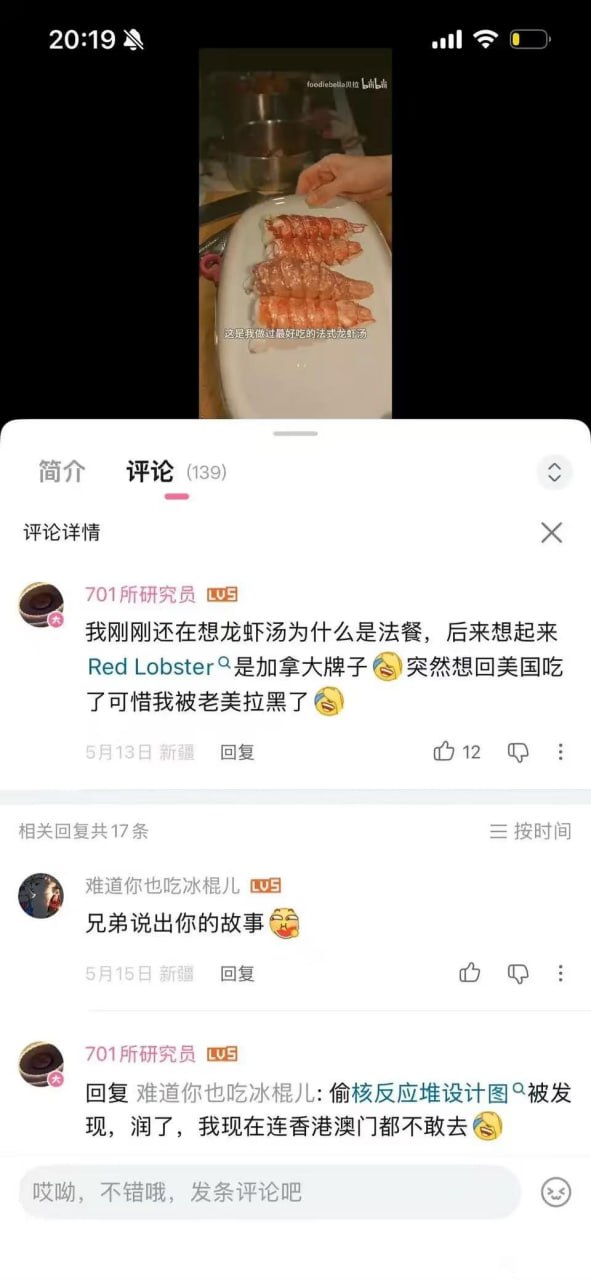
Task: Tap the video player showing lobster tails
Action: click(x=295, y=233)
